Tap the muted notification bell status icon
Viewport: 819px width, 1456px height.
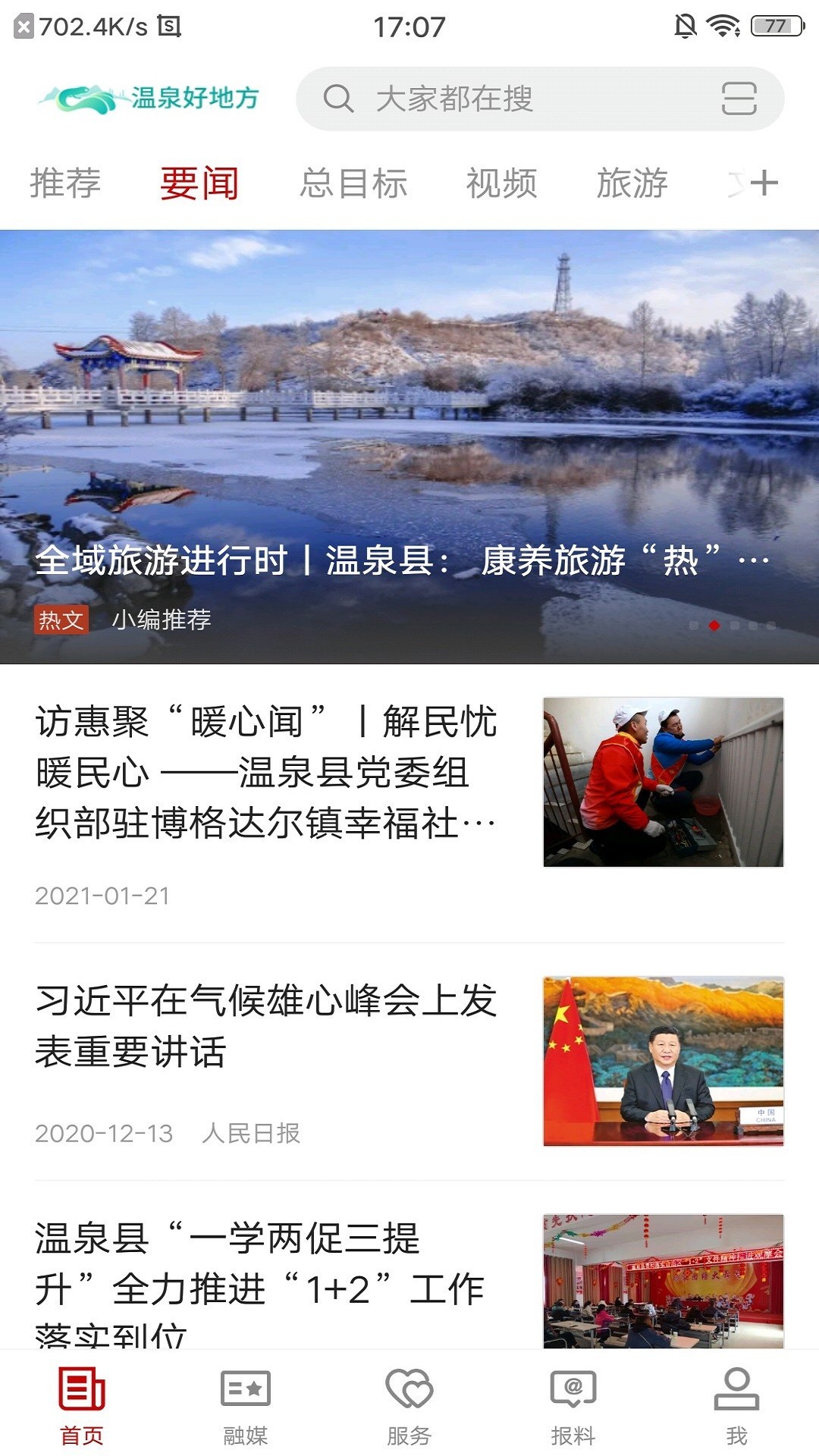coord(685,25)
